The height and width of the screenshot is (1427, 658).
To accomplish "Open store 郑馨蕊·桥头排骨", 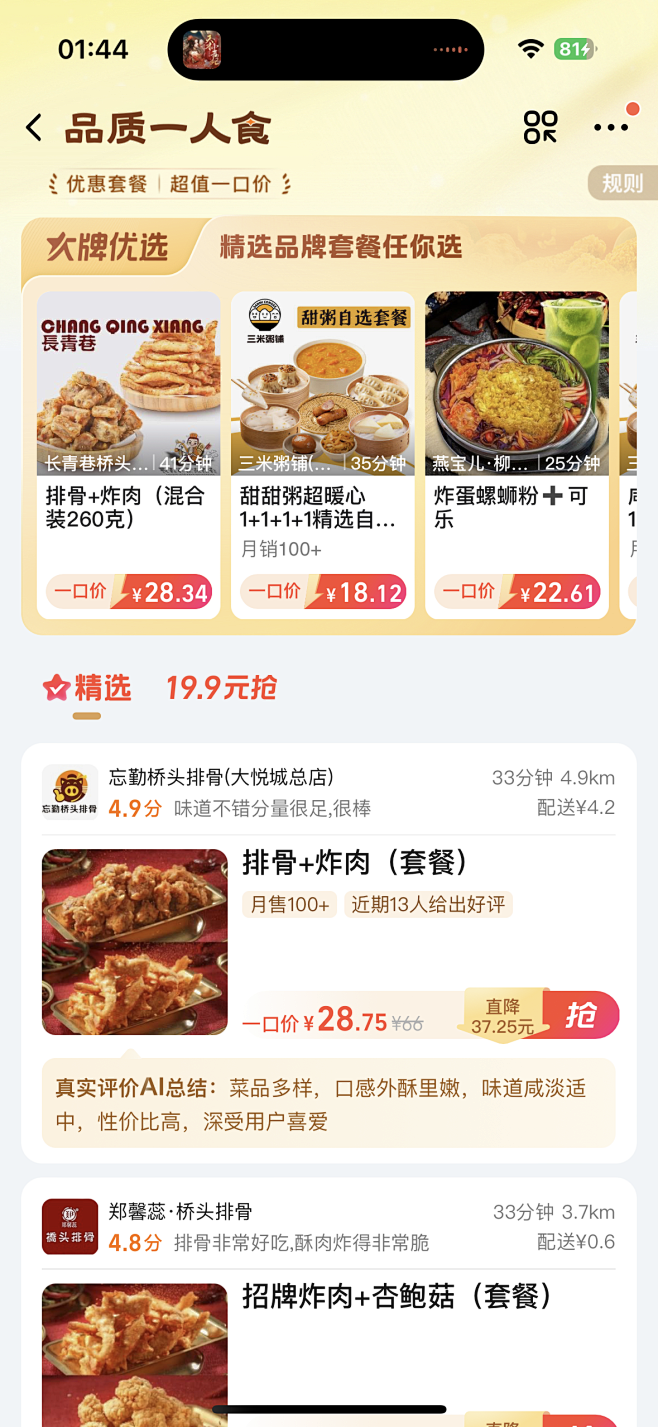I will click(x=180, y=1213).
